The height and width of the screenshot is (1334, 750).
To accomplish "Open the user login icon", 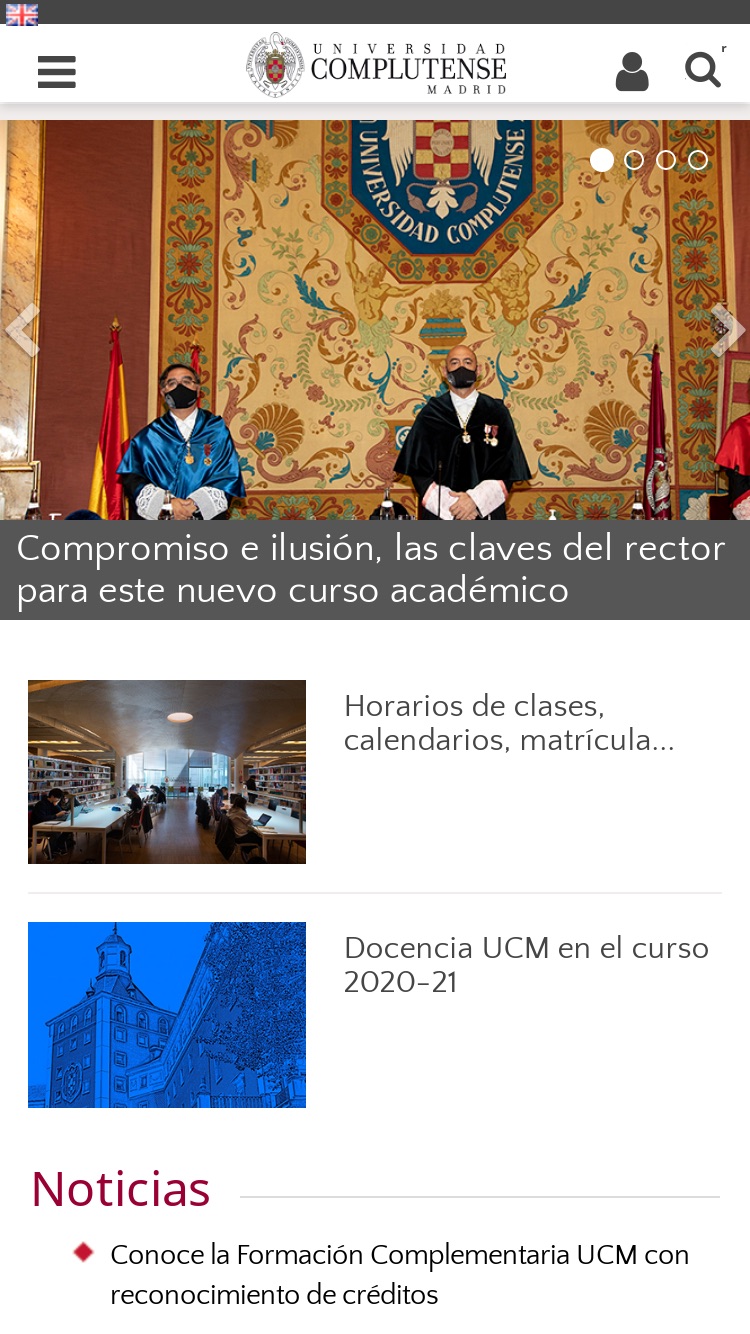I will click(x=632, y=72).
